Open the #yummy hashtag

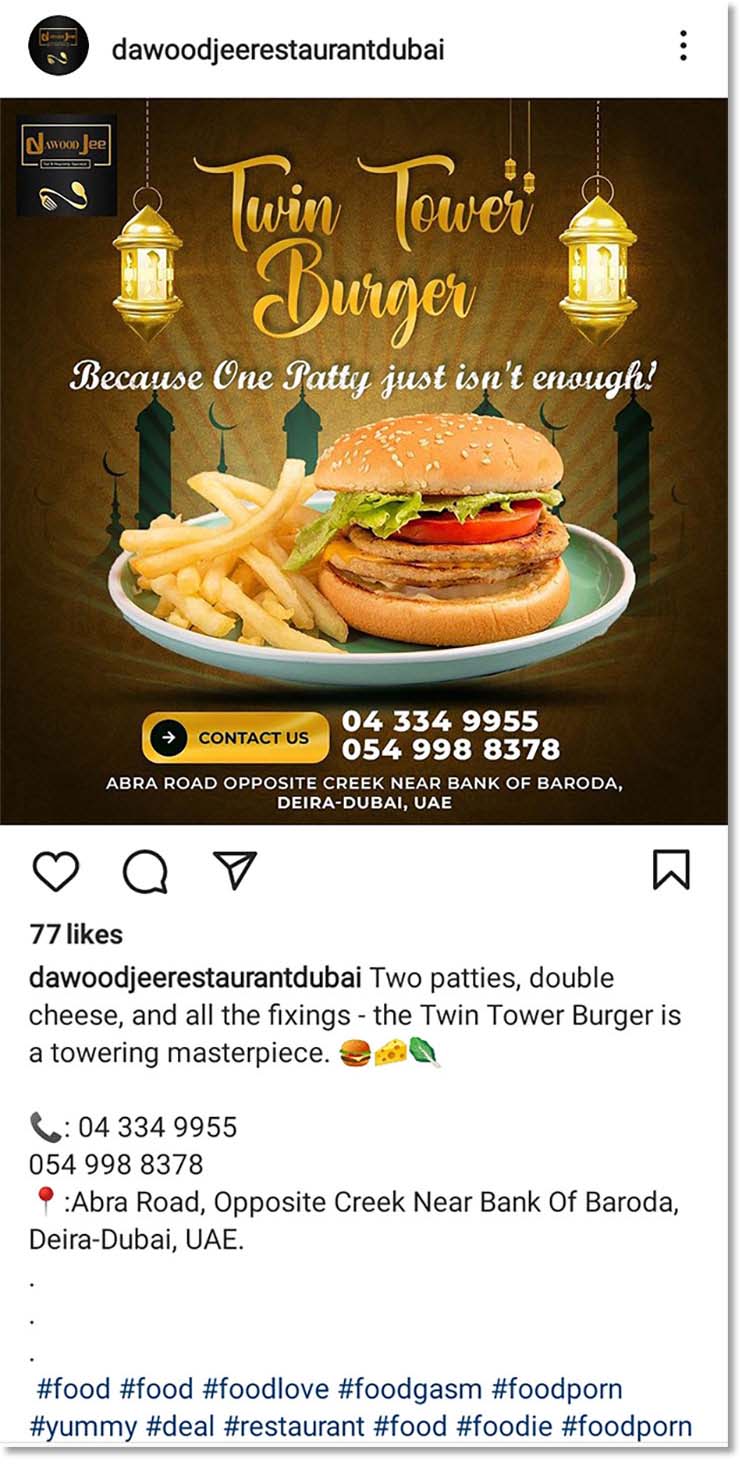point(82,1426)
